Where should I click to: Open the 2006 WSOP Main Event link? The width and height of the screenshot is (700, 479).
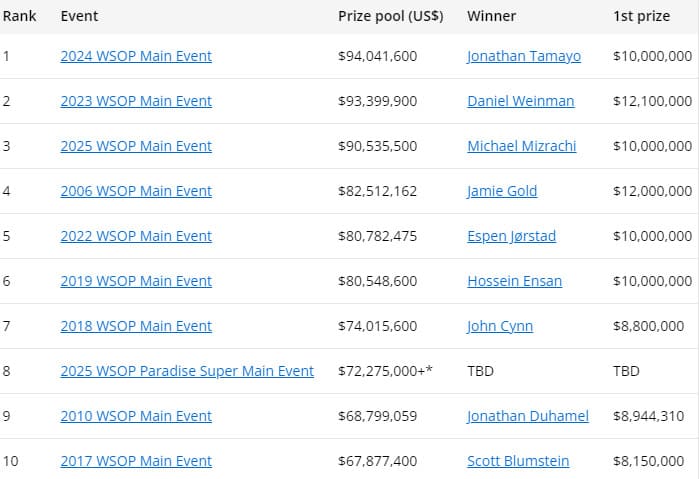[136, 191]
